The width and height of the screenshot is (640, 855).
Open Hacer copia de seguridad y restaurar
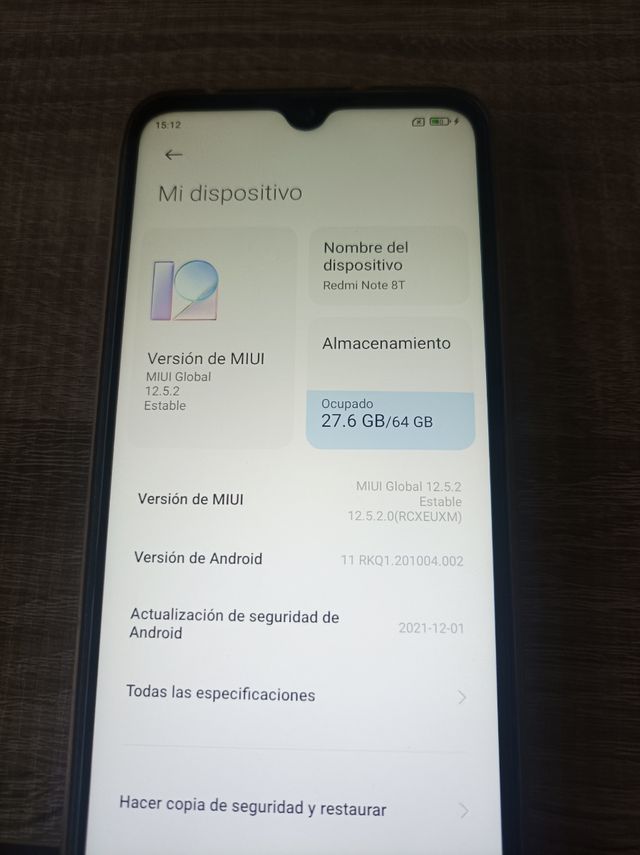(x=293, y=808)
